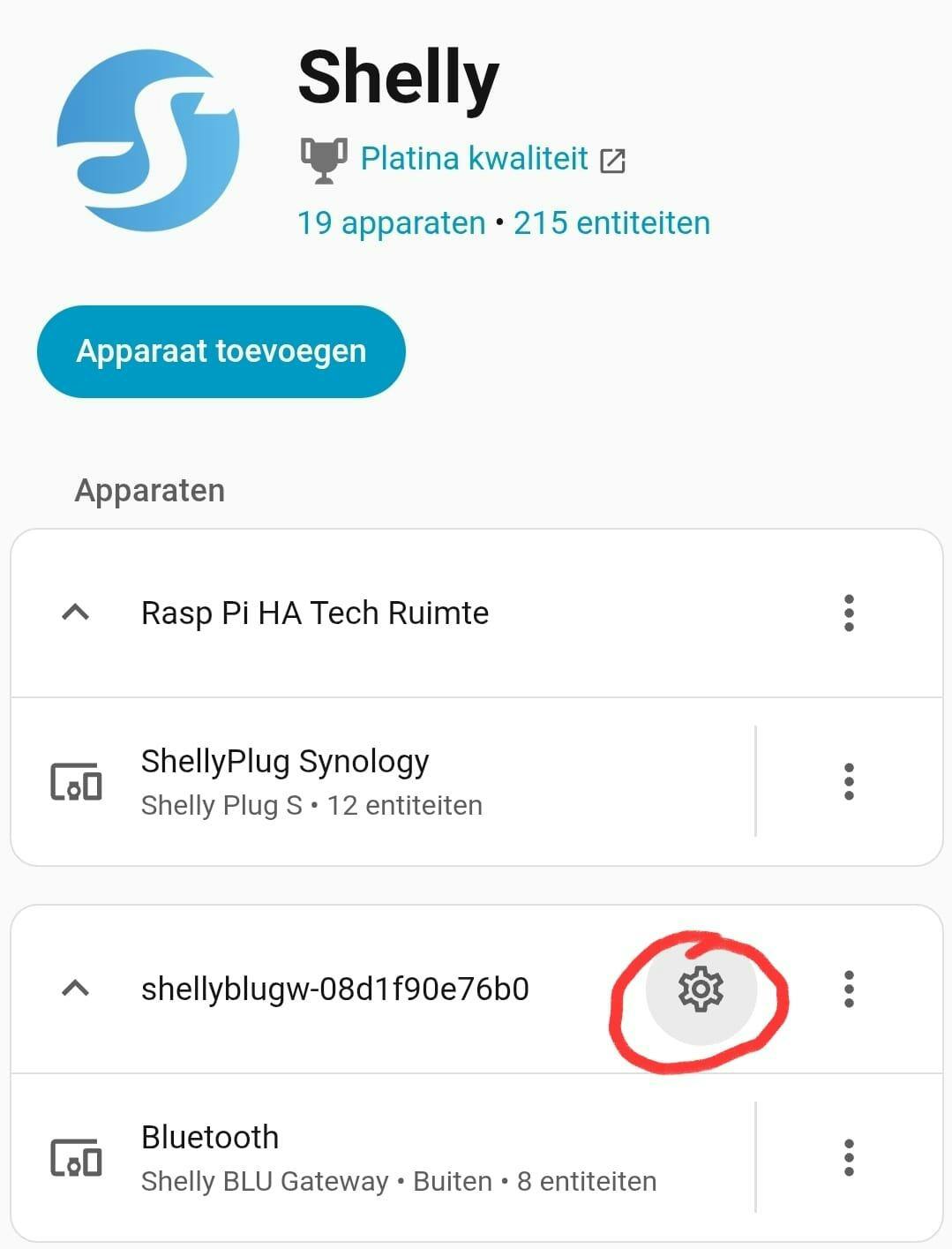
Task: Open overflow menu for Rasp Pi HA Tech Ruimte
Action: point(849,613)
